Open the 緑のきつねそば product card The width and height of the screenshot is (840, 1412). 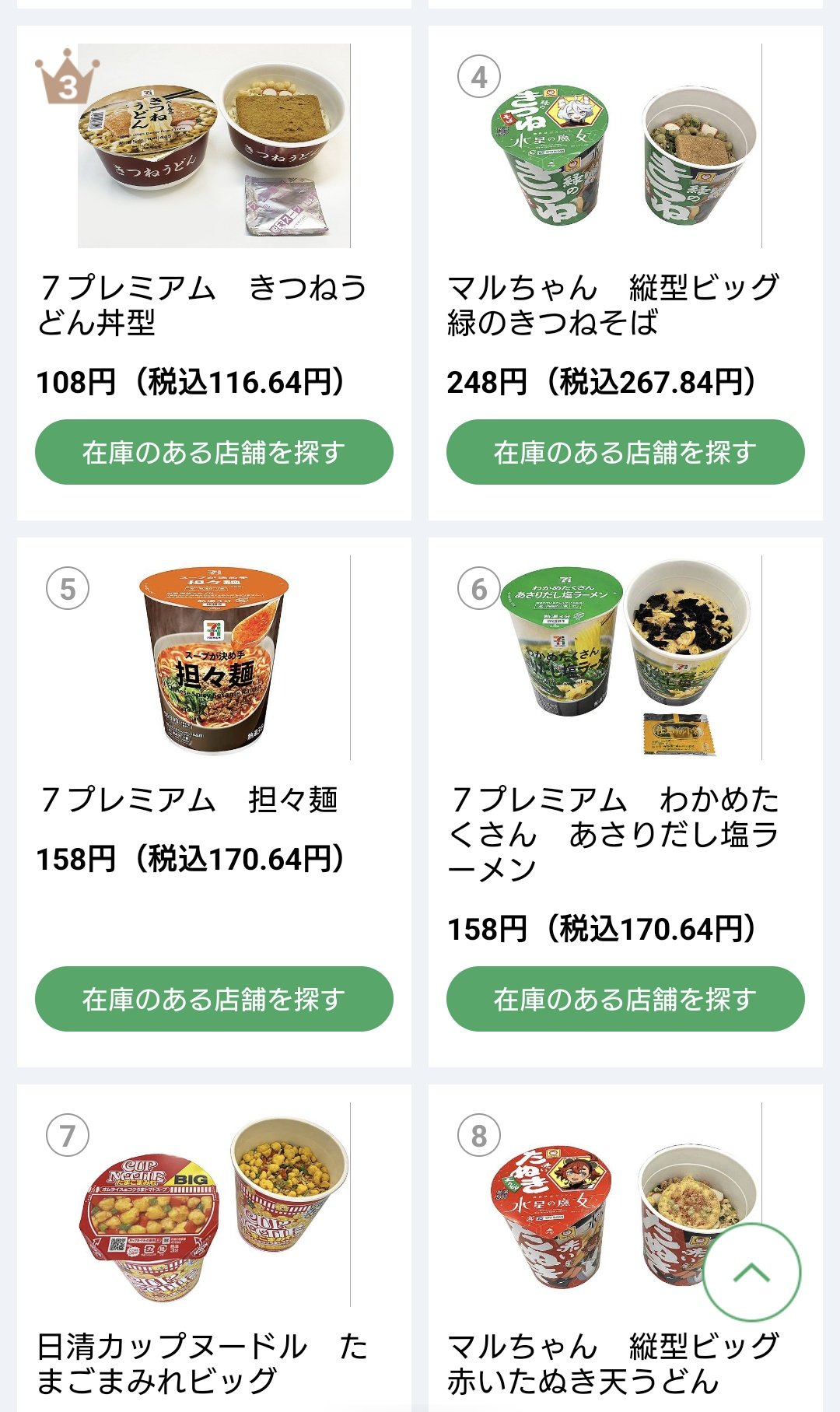pos(613,305)
